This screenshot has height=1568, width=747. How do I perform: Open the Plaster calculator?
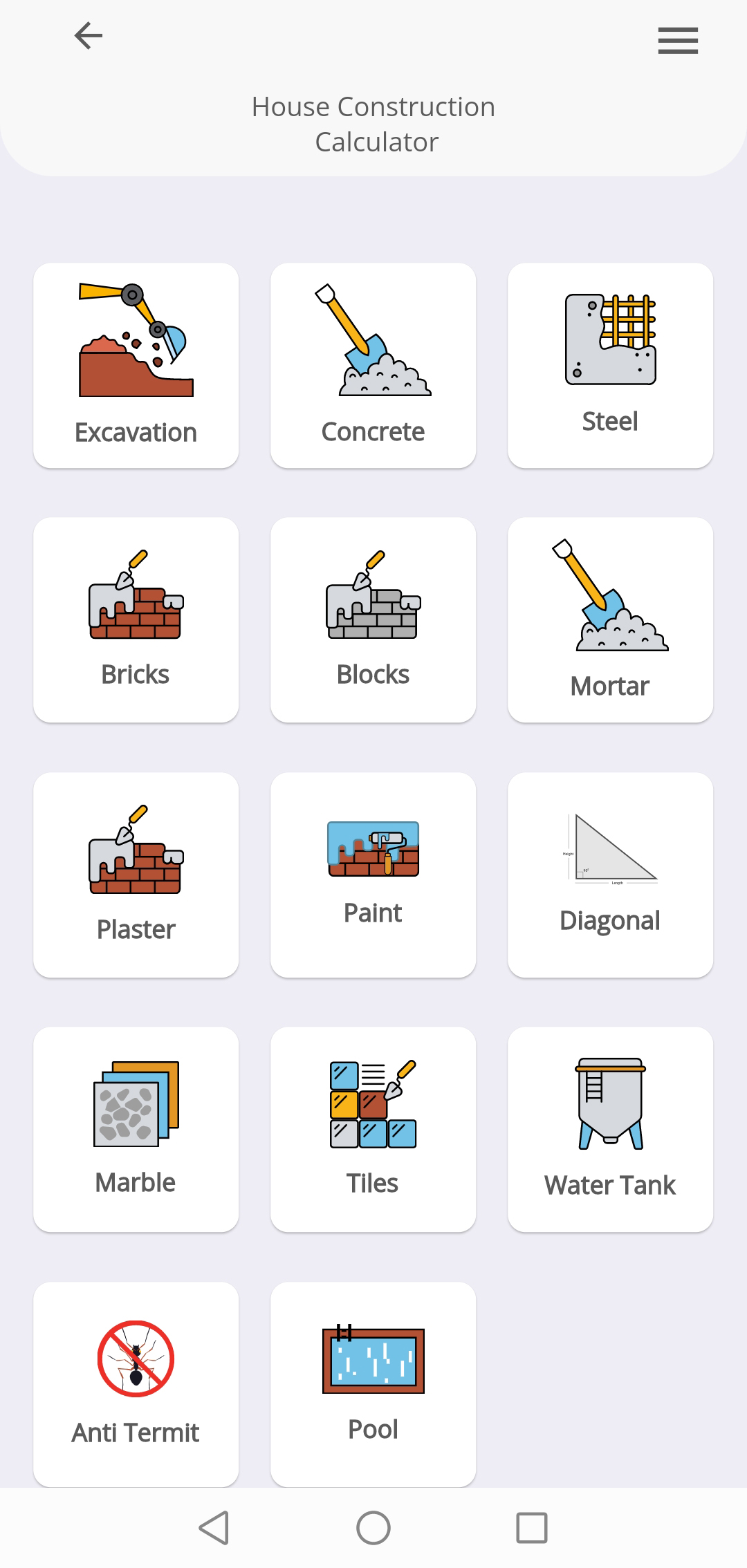(136, 875)
